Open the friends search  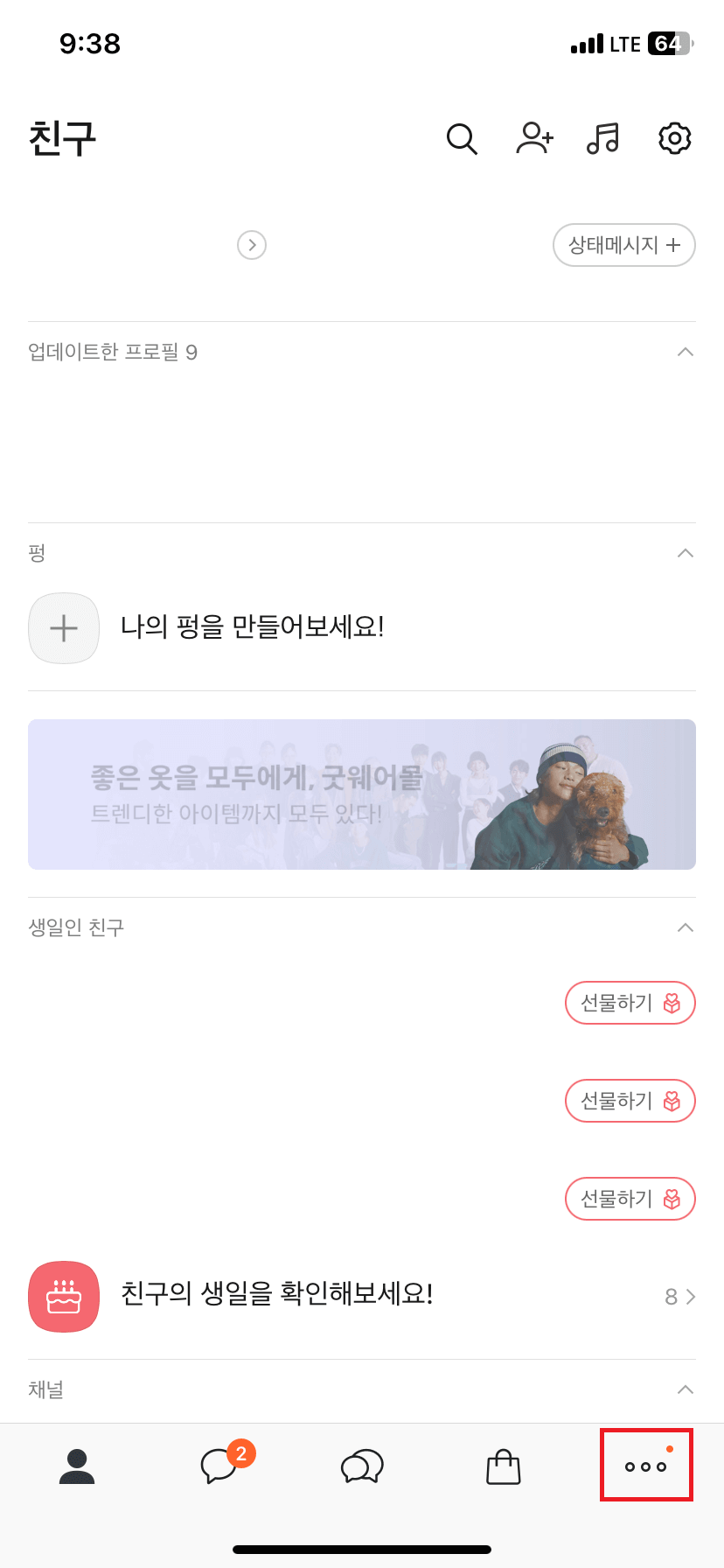click(x=462, y=138)
